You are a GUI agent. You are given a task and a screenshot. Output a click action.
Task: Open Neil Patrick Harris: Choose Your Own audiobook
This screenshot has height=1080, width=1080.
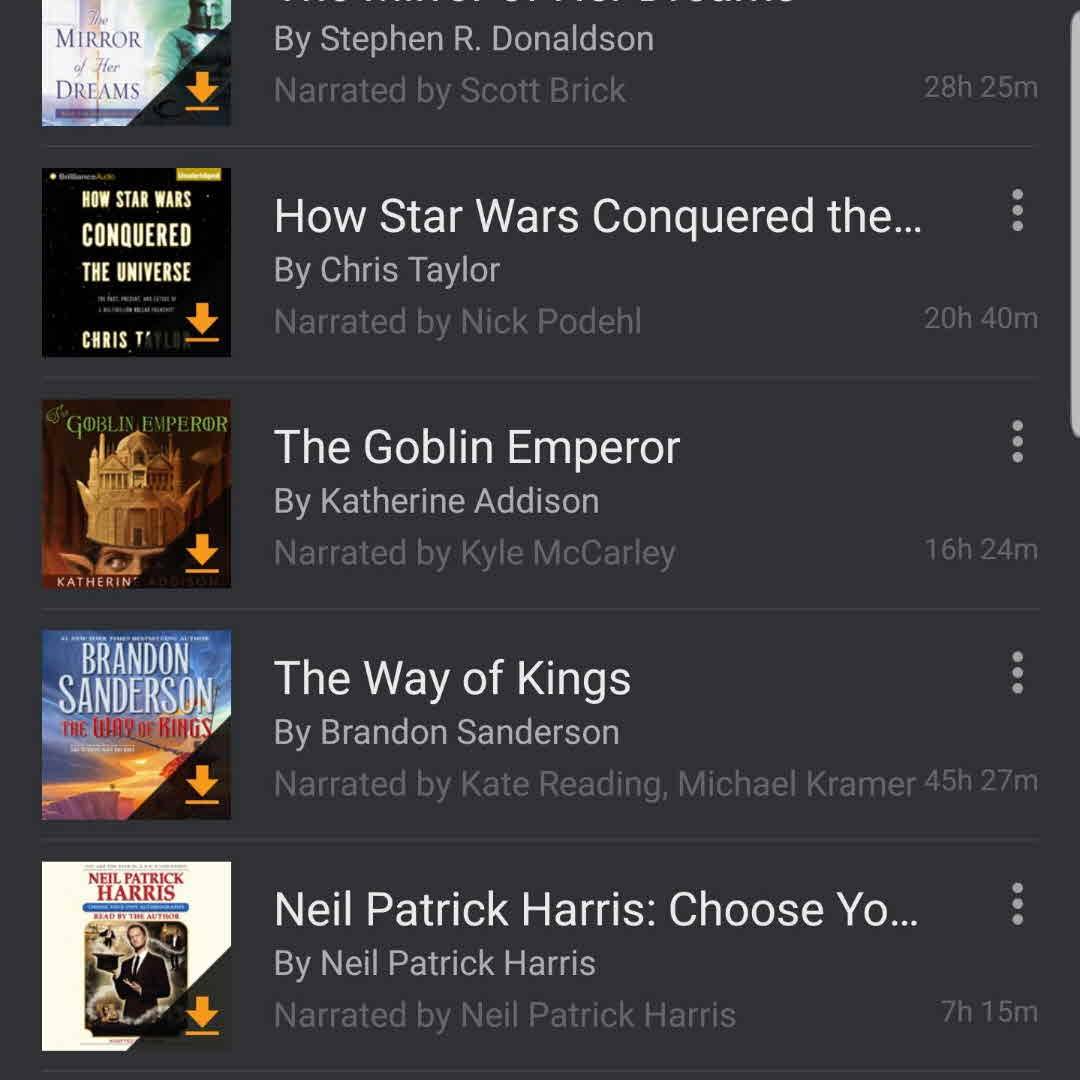point(595,910)
